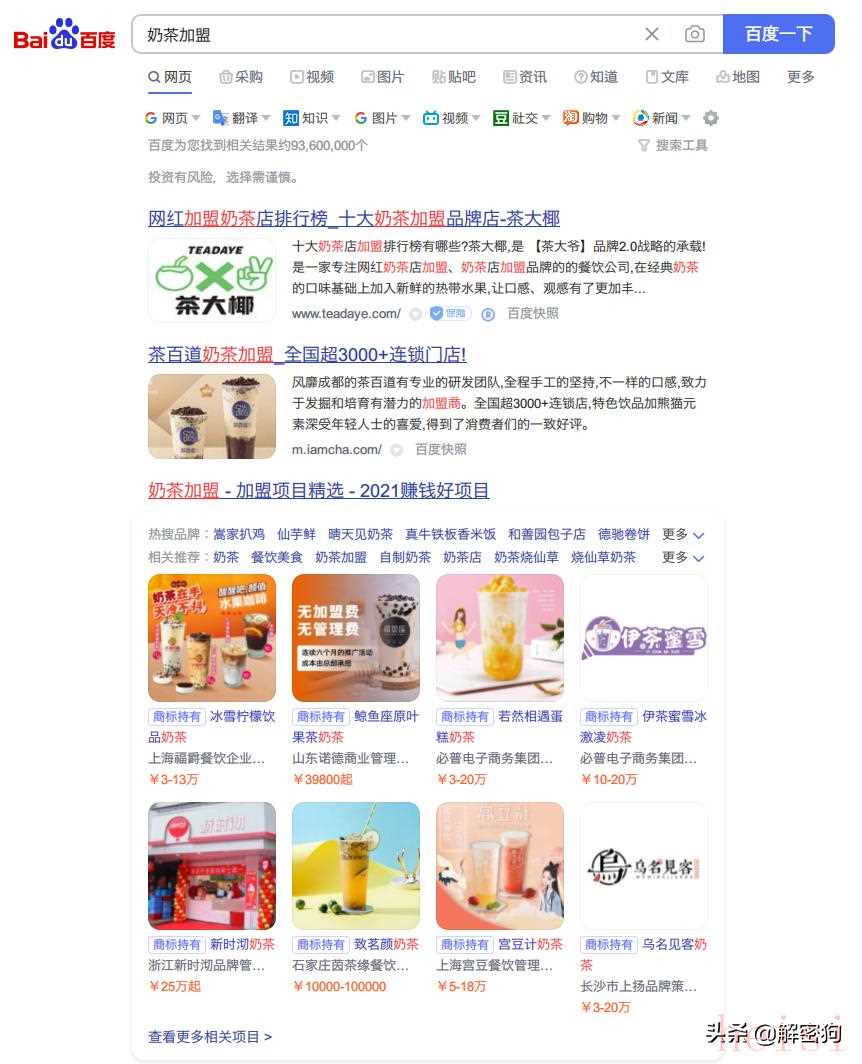Open camera image search

[x=695, y=34]
